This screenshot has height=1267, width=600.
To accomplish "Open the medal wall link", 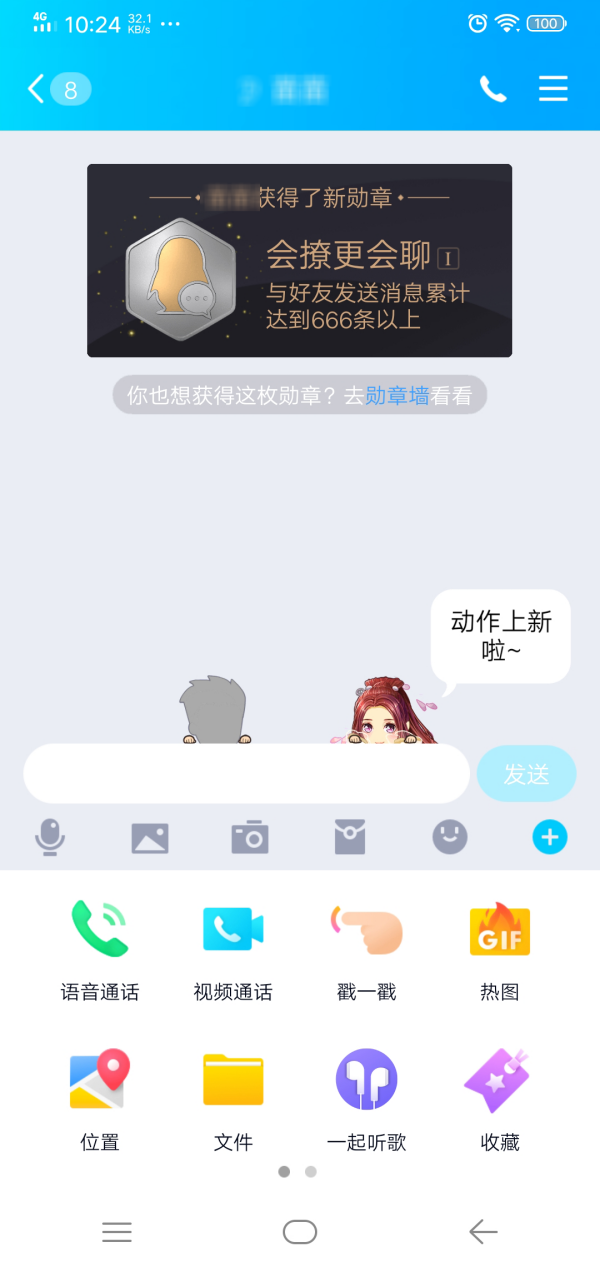I will 397,396.
